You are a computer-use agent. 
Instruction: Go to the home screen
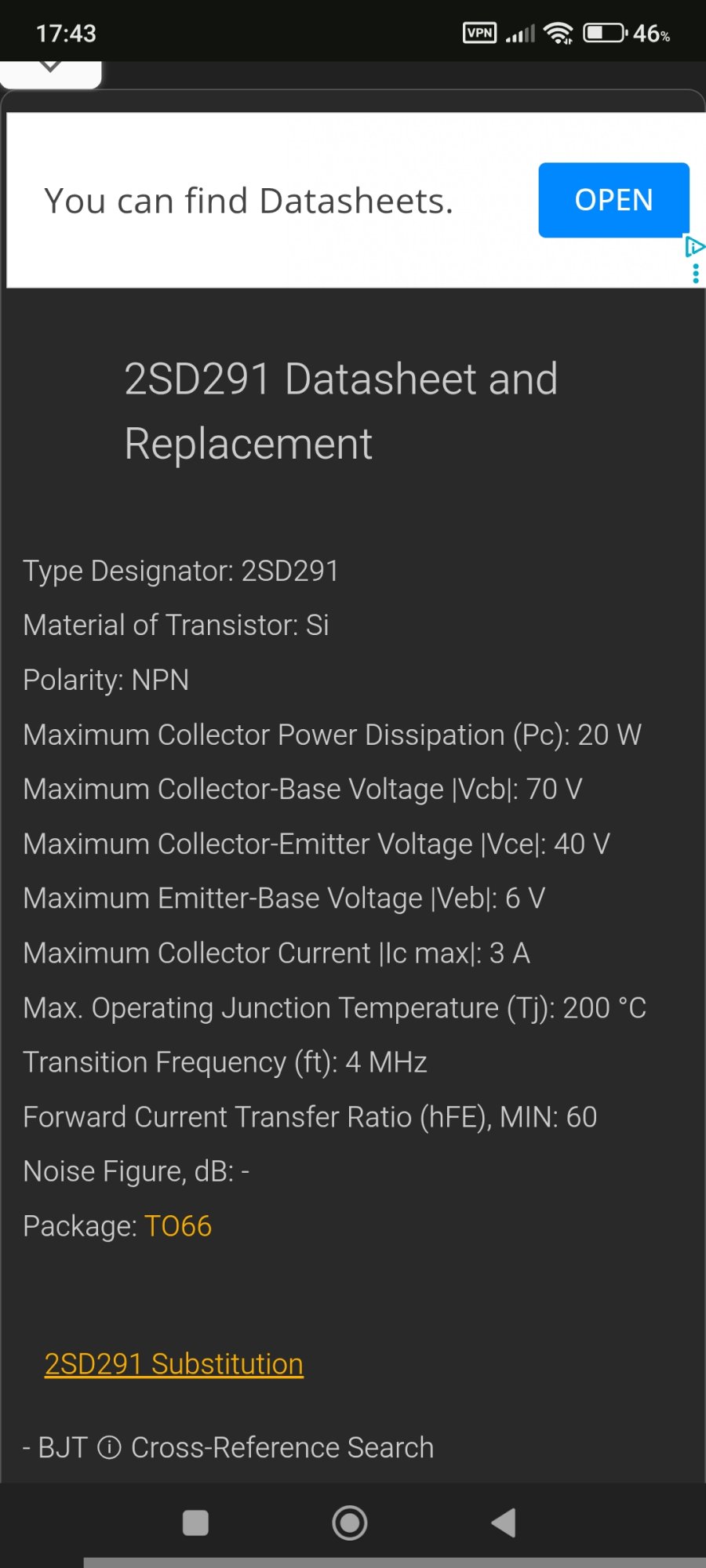click(350, 1523)
